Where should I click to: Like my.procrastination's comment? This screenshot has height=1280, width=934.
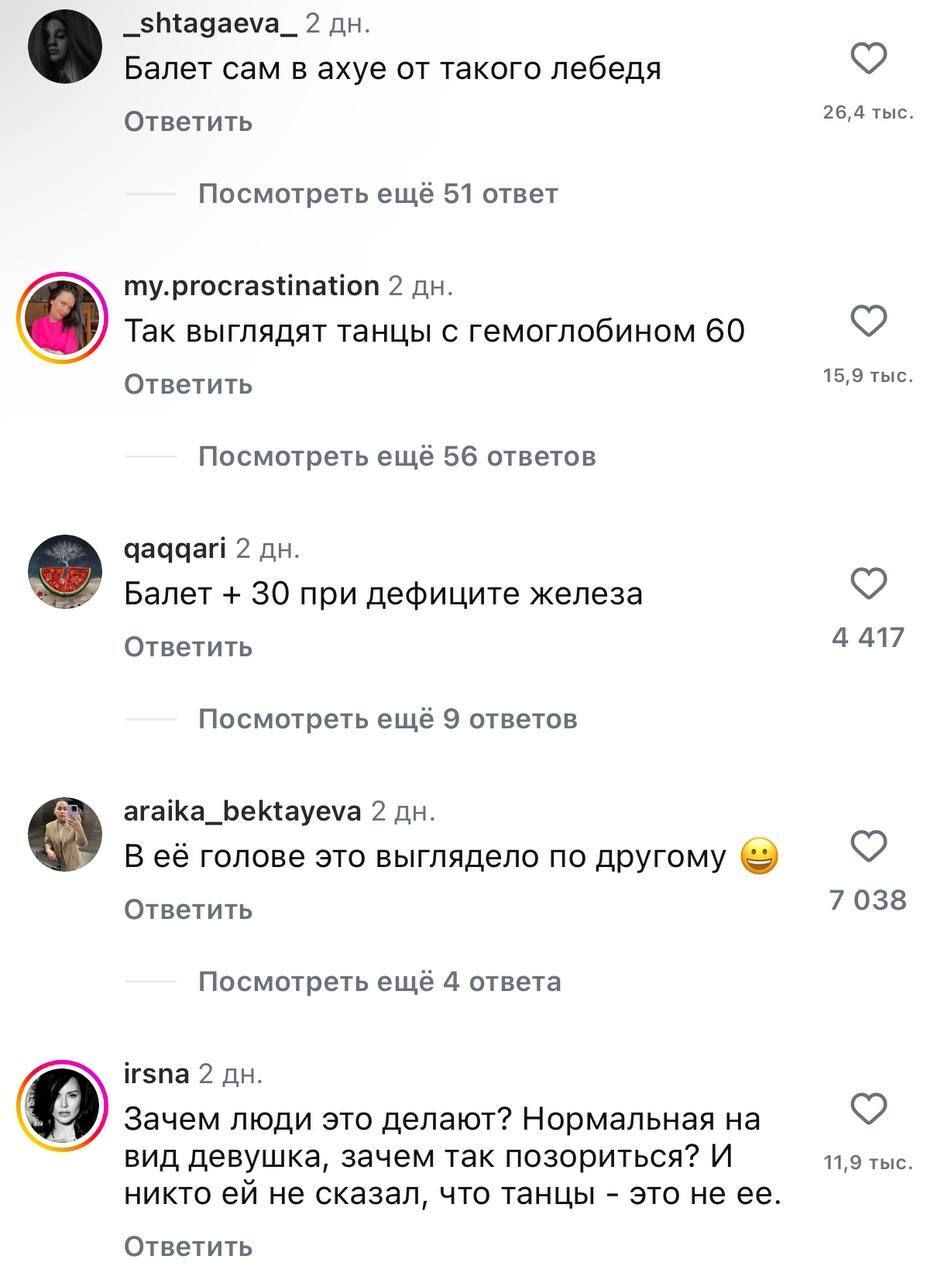pos(868,322)
